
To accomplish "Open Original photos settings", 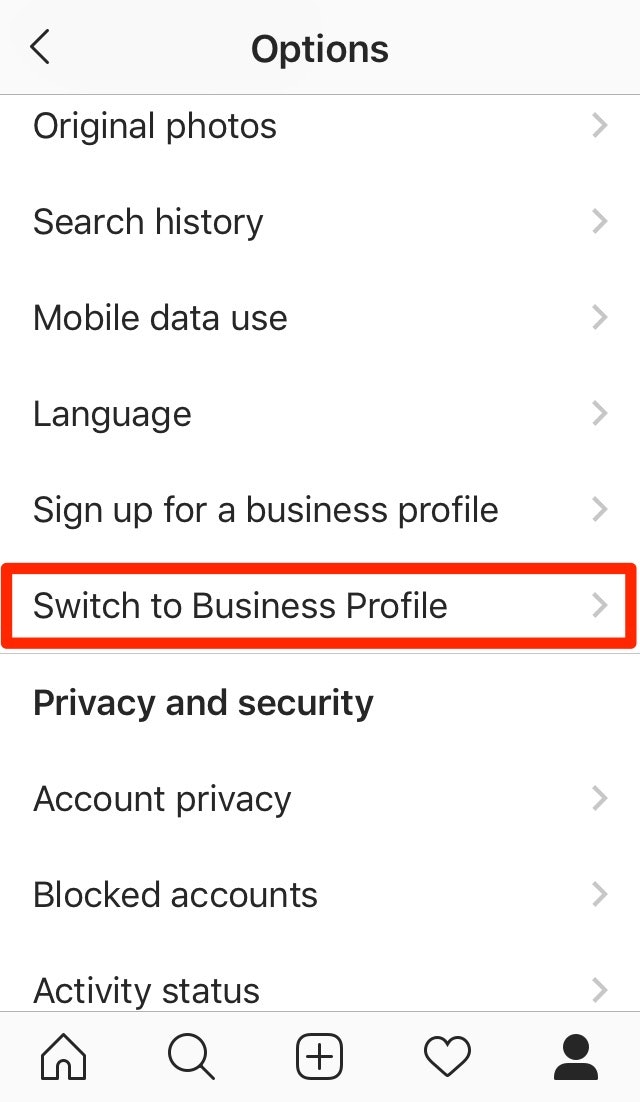I will (x=320, y=126).
